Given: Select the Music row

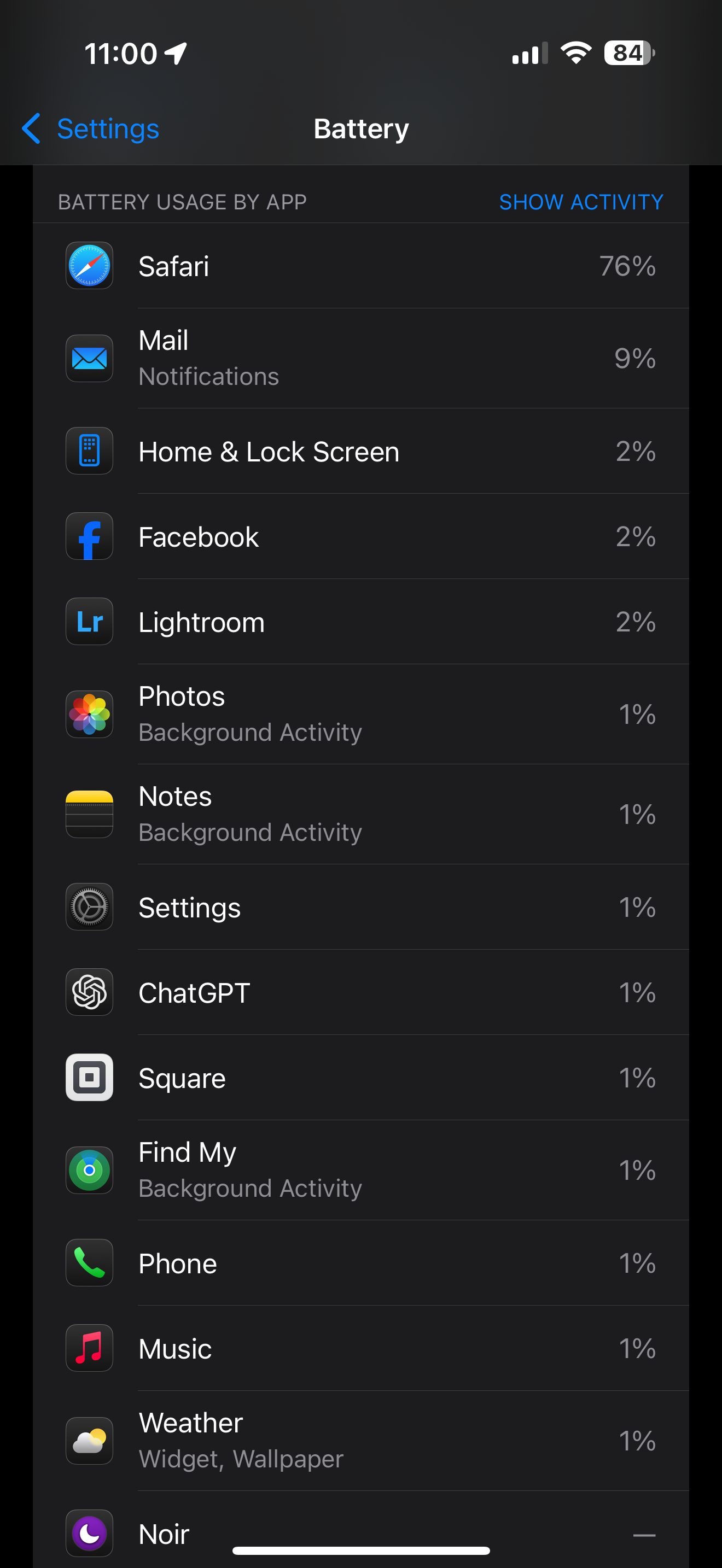Looking at the screenshot, I should [360, 1348].
